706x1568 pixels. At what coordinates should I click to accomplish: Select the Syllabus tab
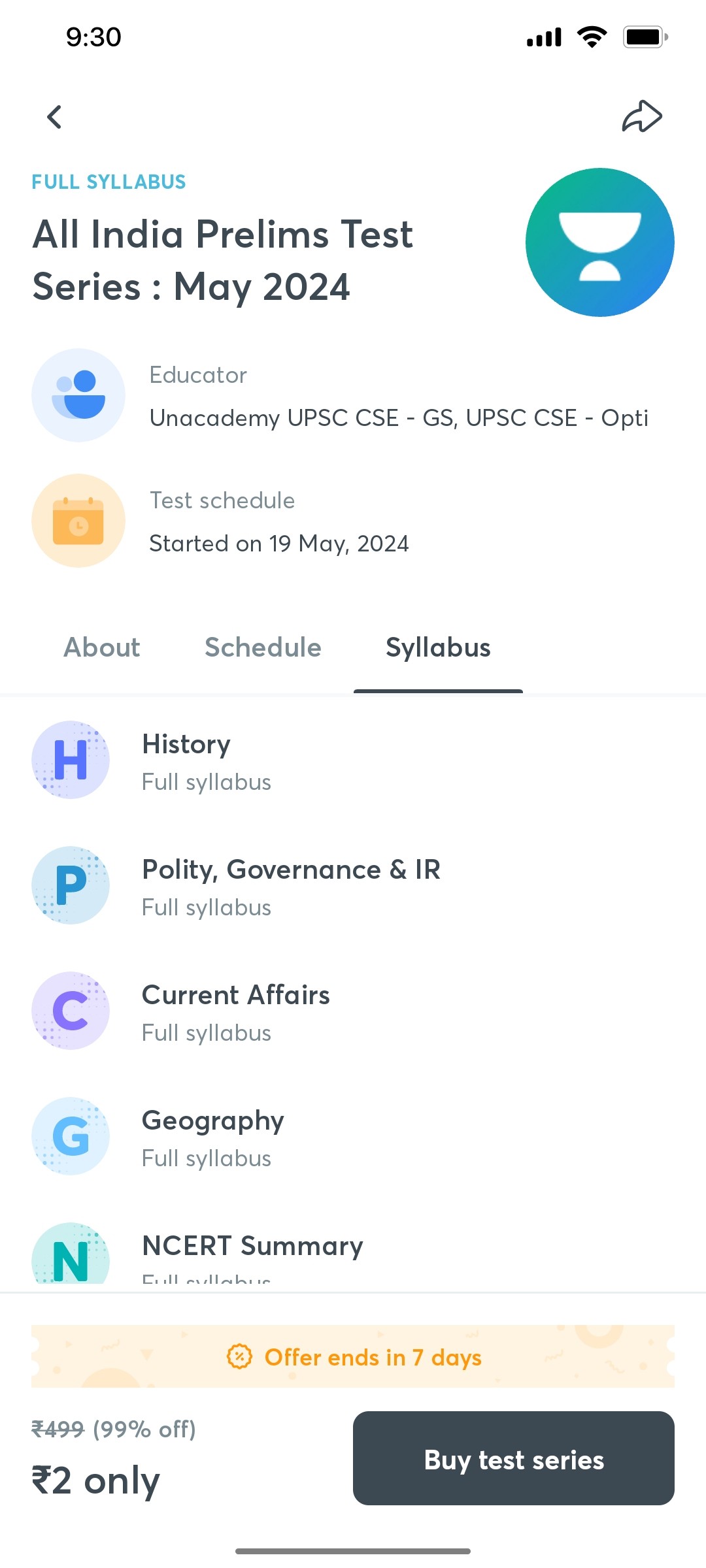pyautogui.click(x=438, y=647)
